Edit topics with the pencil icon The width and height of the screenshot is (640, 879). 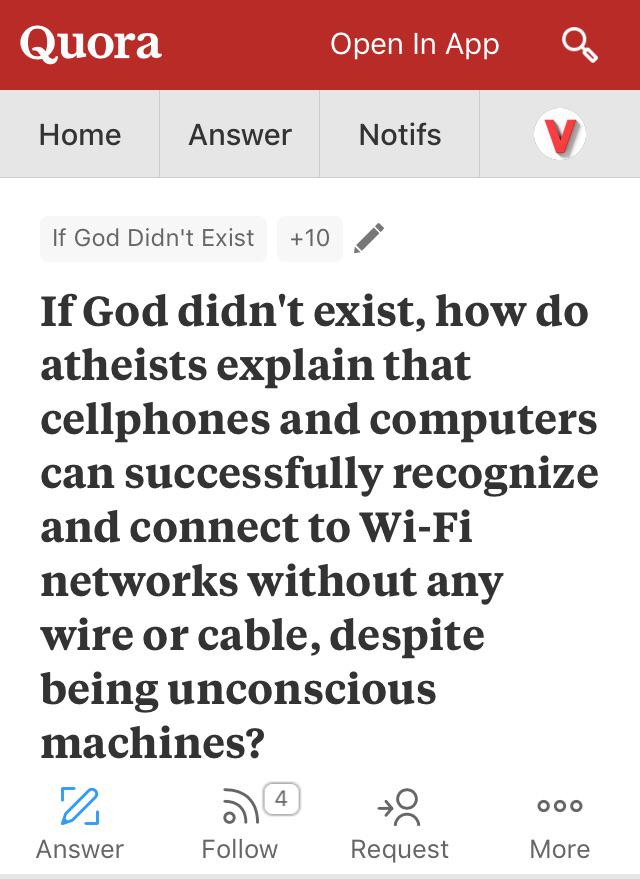point(369,238)
